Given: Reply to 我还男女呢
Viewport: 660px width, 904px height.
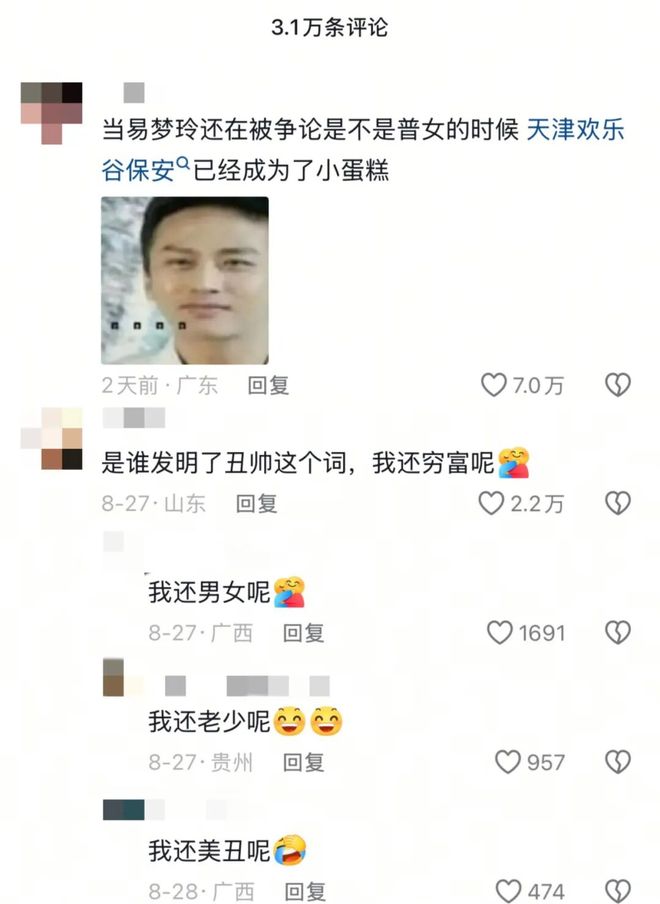Looking at the screenshot, I should [x=304, y=632].
